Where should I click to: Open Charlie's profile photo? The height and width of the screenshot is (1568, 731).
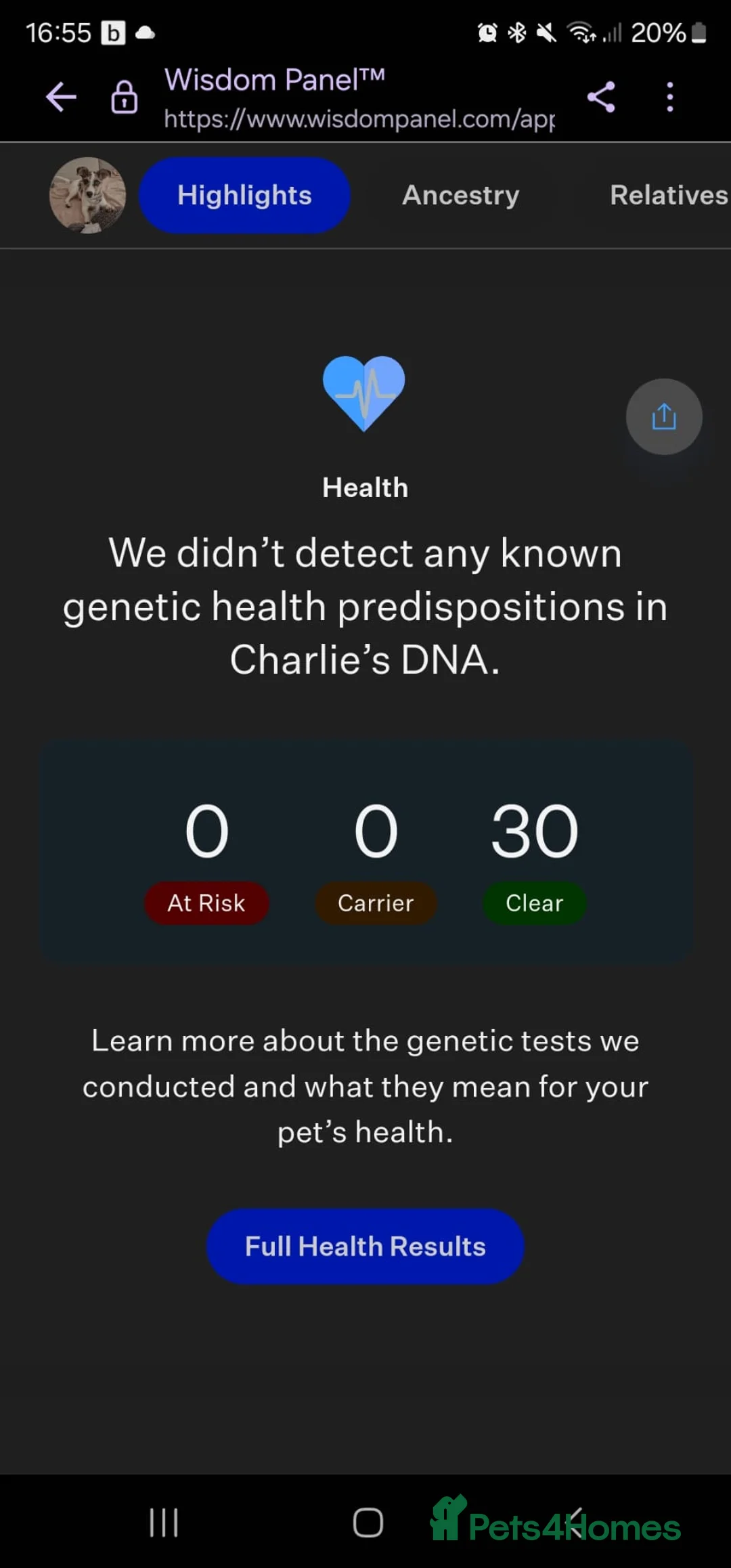(x=87, y=195)
